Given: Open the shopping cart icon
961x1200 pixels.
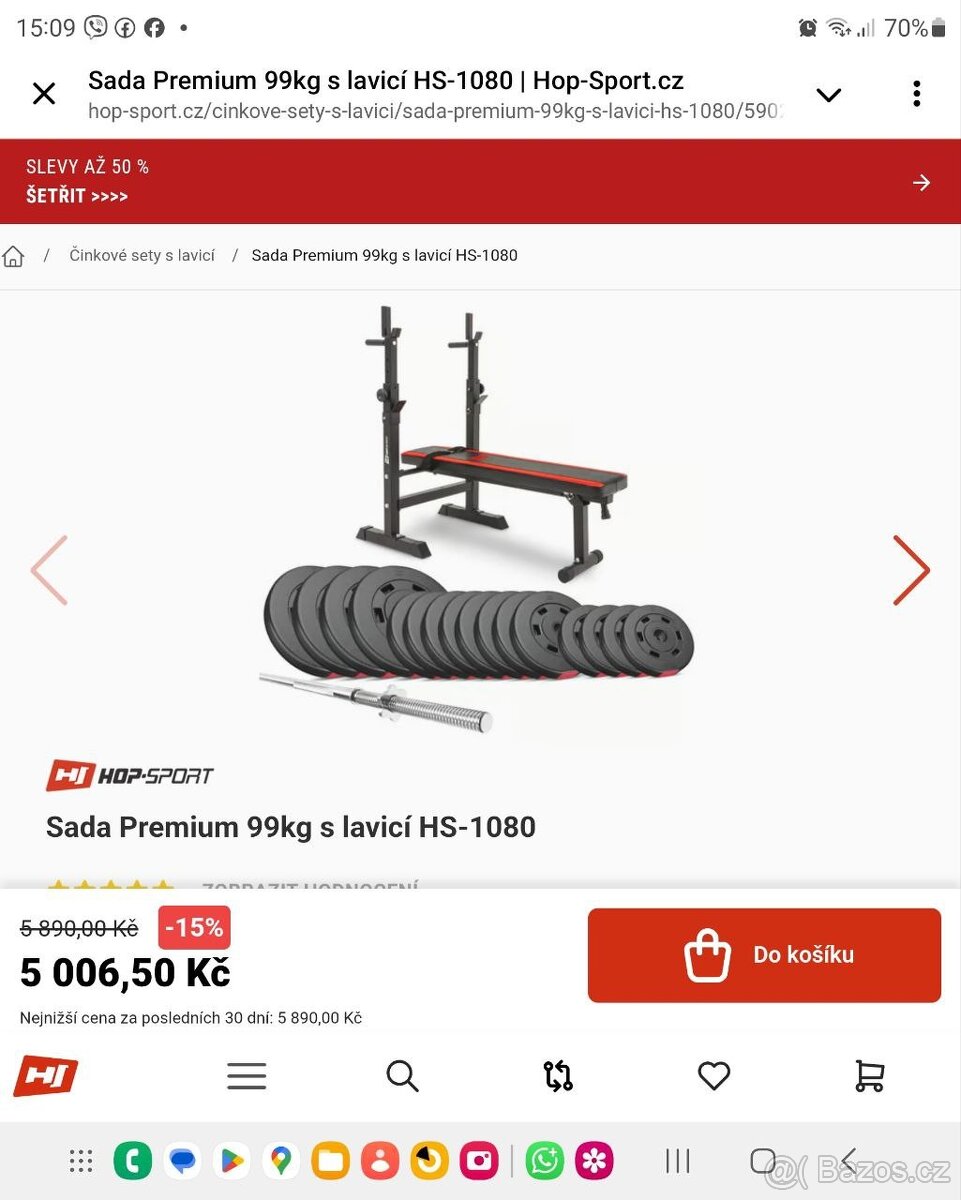Looking at the screenshot, I should click(x=869, y=1076).
